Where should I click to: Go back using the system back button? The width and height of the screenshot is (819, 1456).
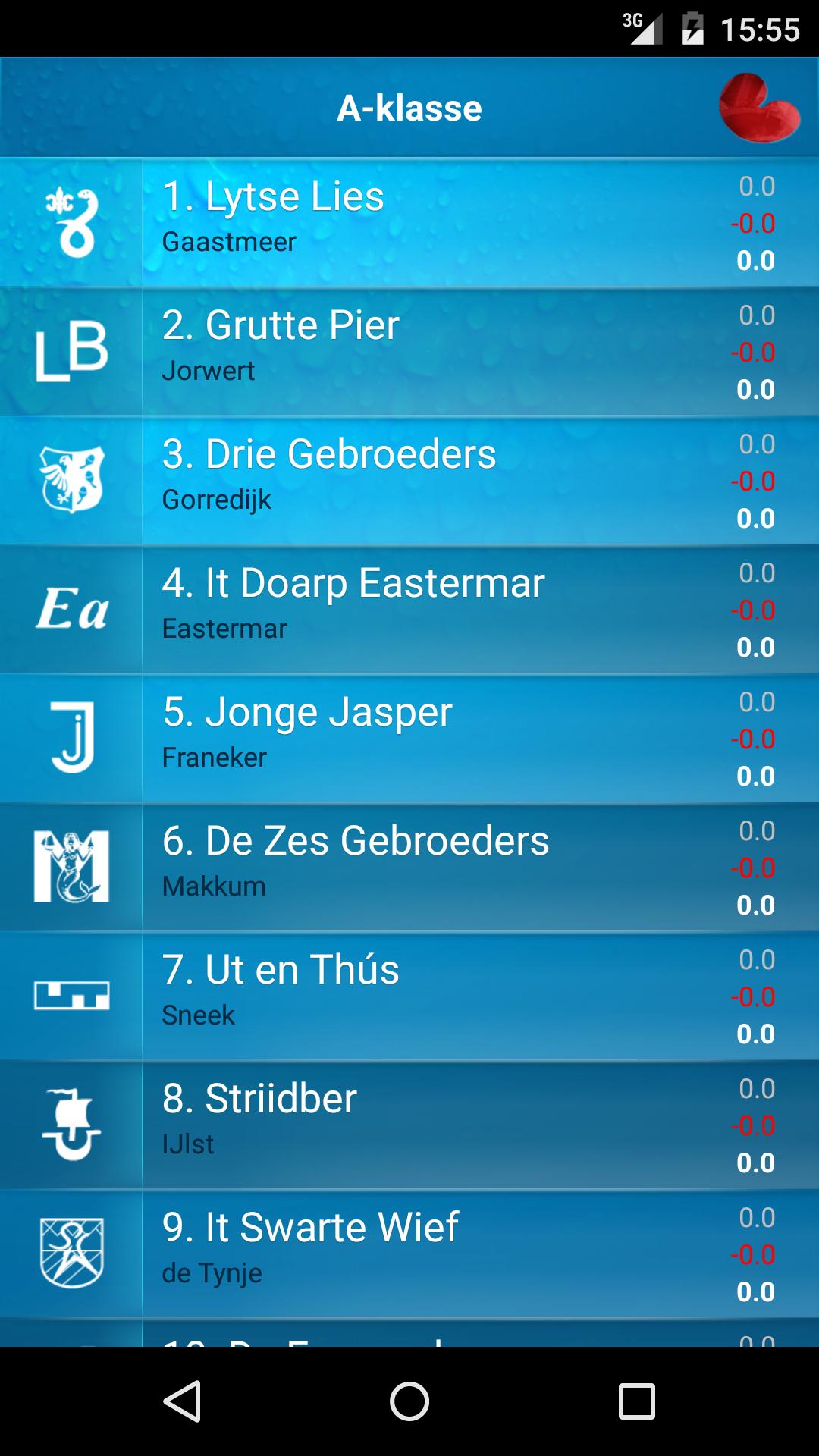[182, 1401]
